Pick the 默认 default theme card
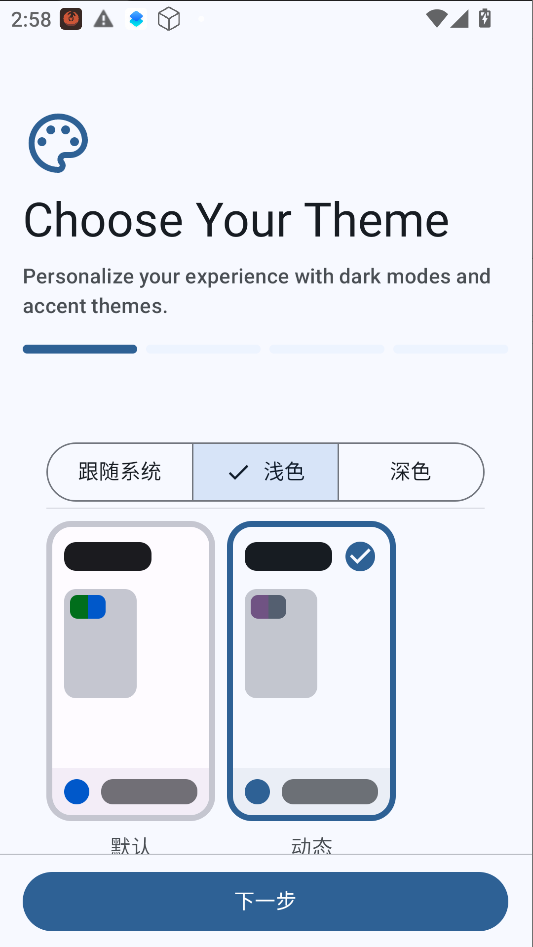Viewport: 533px width, 947px height. point(130,671)
